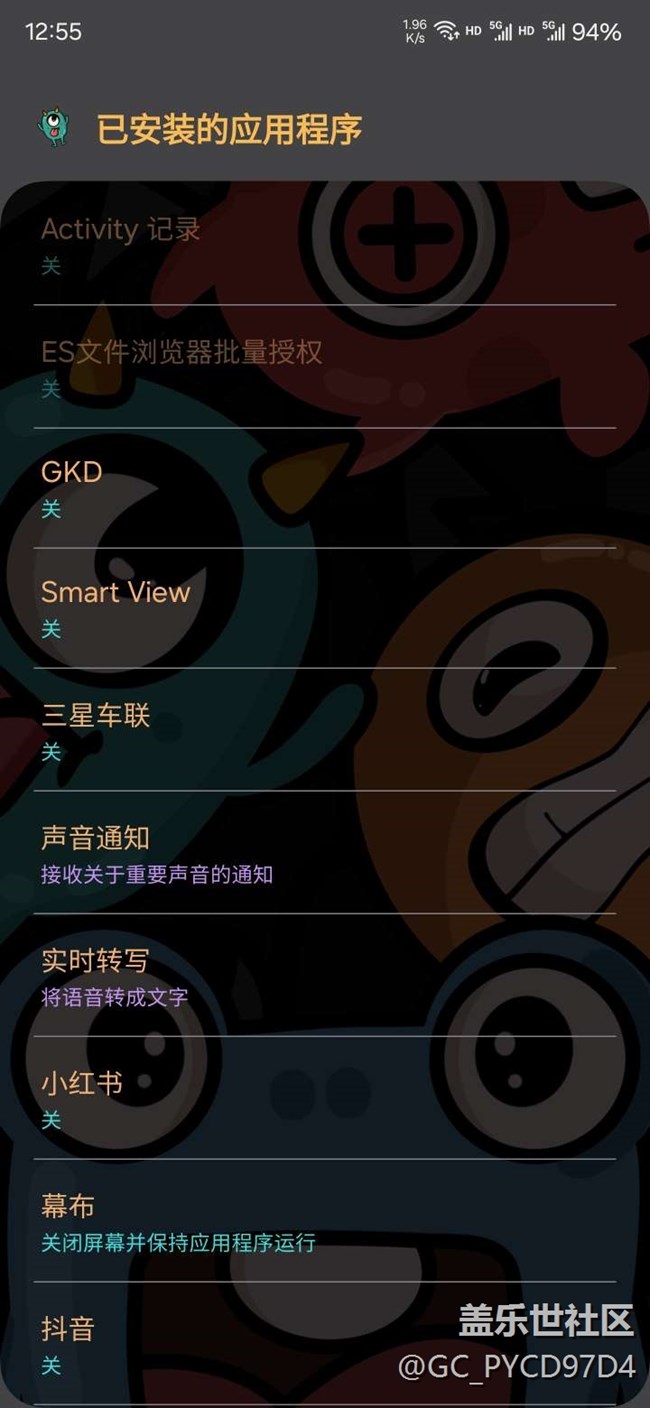Open 幕布 accessibility settings
Viewport: 650px width, 1408px height.
pos(324,1222)
